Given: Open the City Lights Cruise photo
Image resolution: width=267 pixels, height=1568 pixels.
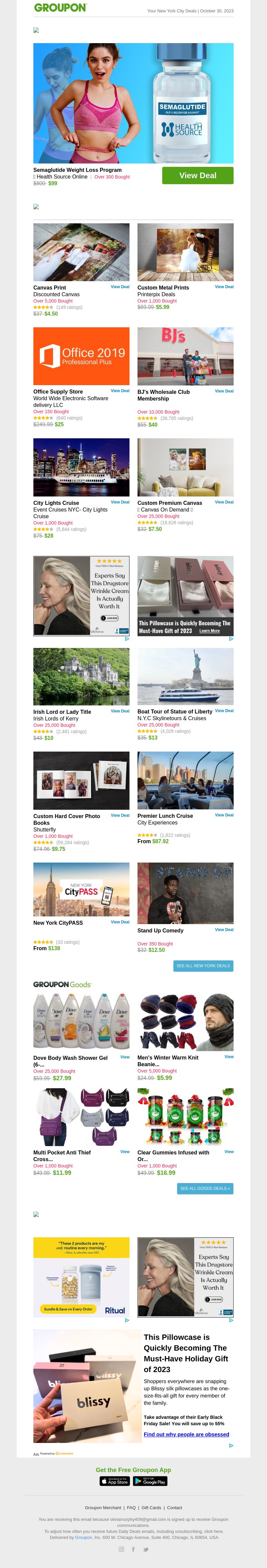Looking at the screenshot, I should tap(81, 467).
